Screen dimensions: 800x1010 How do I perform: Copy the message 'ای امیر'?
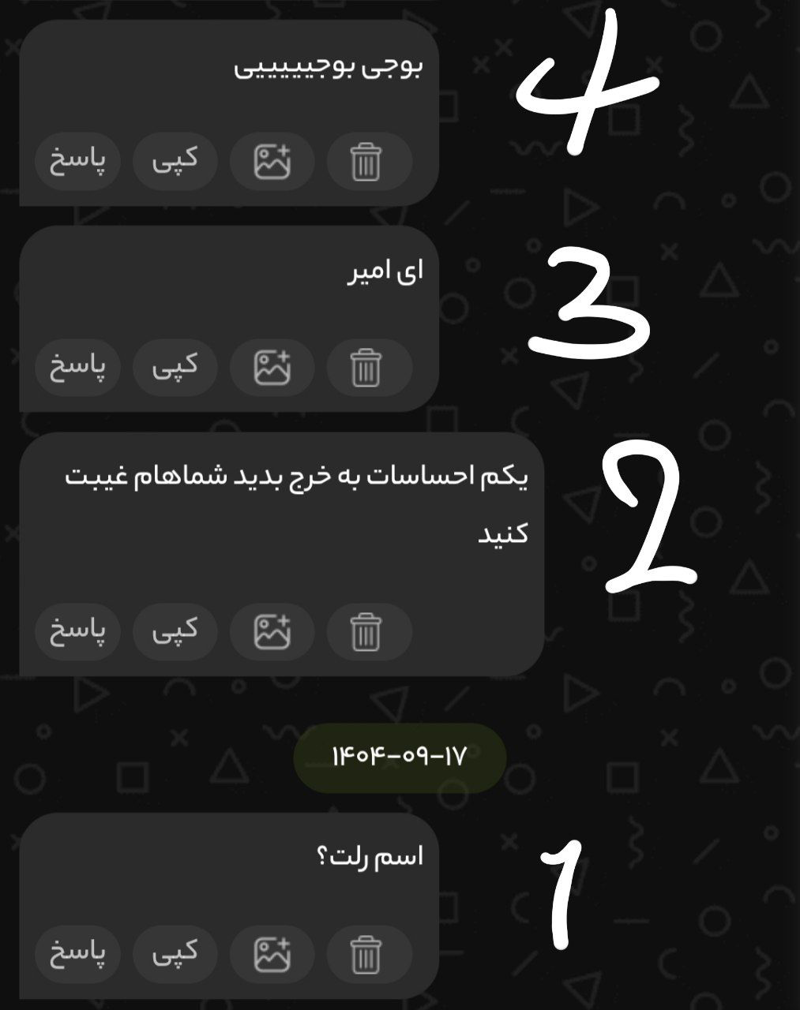[x=174, y=367]
